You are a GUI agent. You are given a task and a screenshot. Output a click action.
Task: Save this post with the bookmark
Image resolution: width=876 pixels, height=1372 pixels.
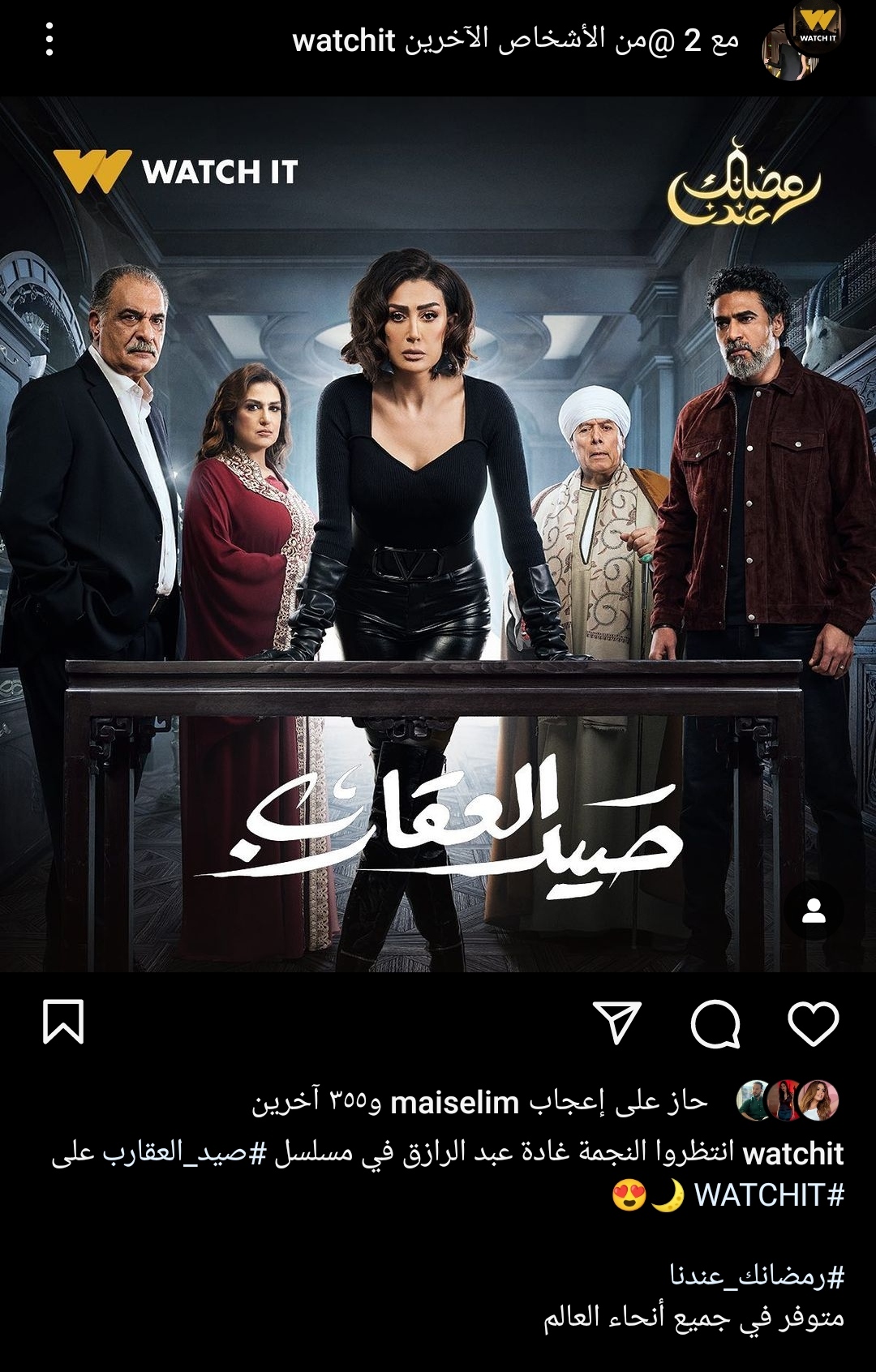coord(63,1022)
